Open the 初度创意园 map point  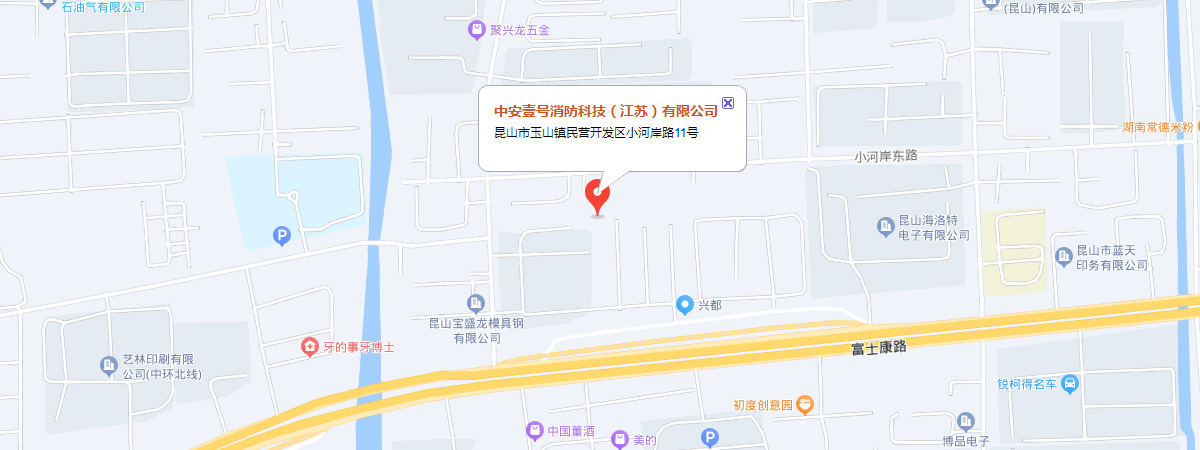pos(806,405)
